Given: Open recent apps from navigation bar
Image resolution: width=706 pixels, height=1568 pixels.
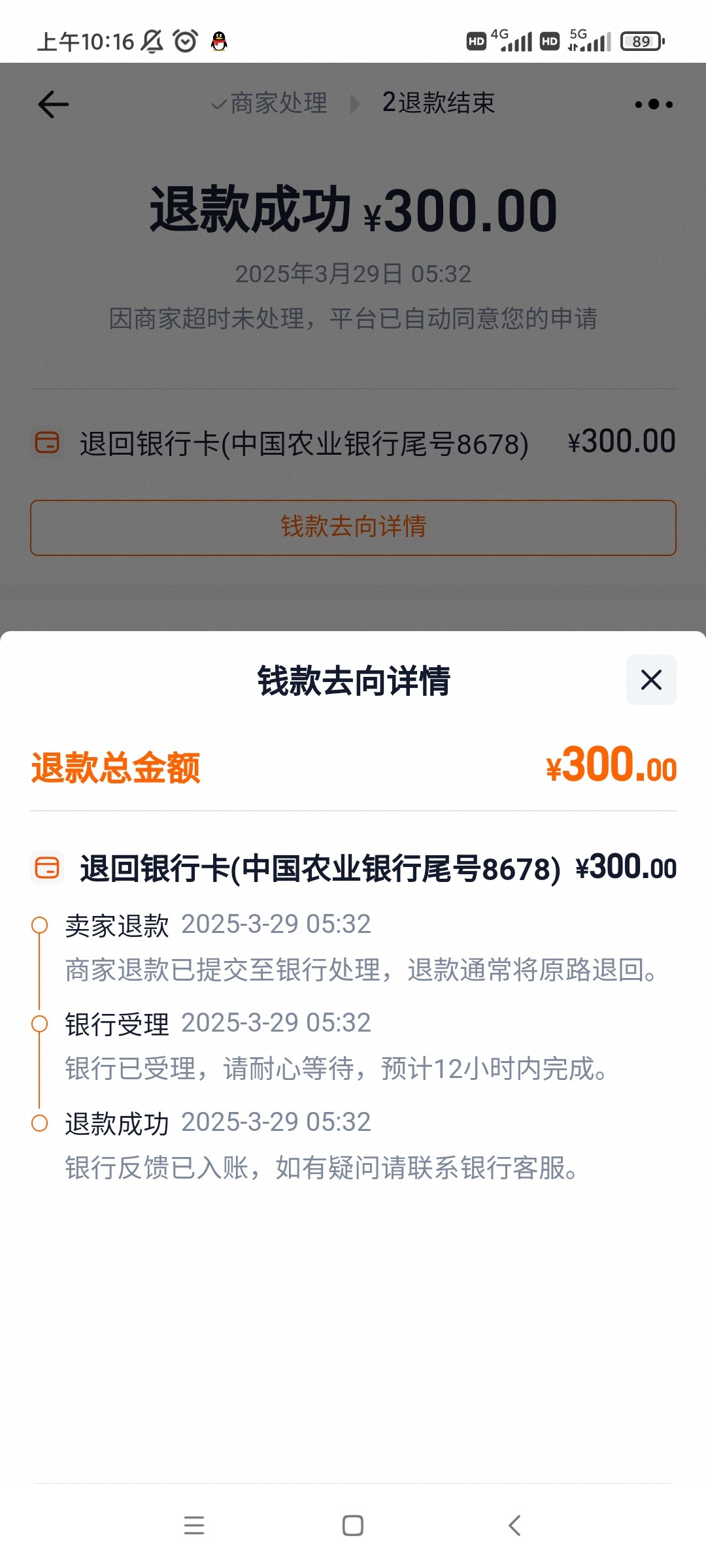Looking at the screenshot, I should tap(194, 1526).
